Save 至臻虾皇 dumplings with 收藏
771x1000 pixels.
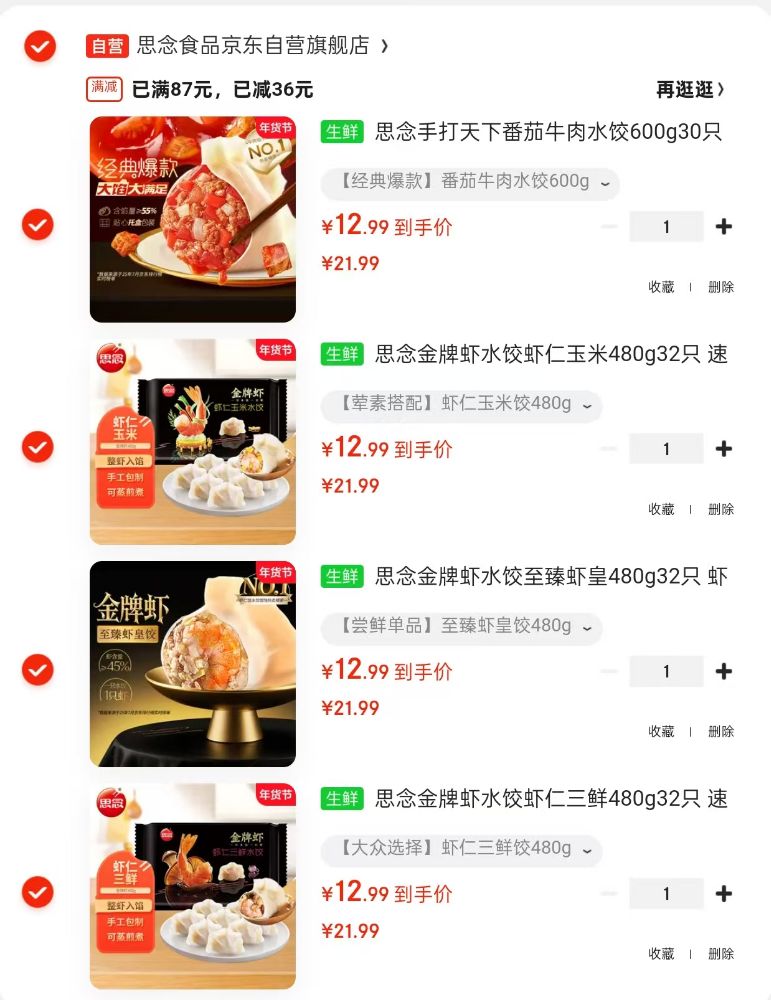tap(661, 731)
